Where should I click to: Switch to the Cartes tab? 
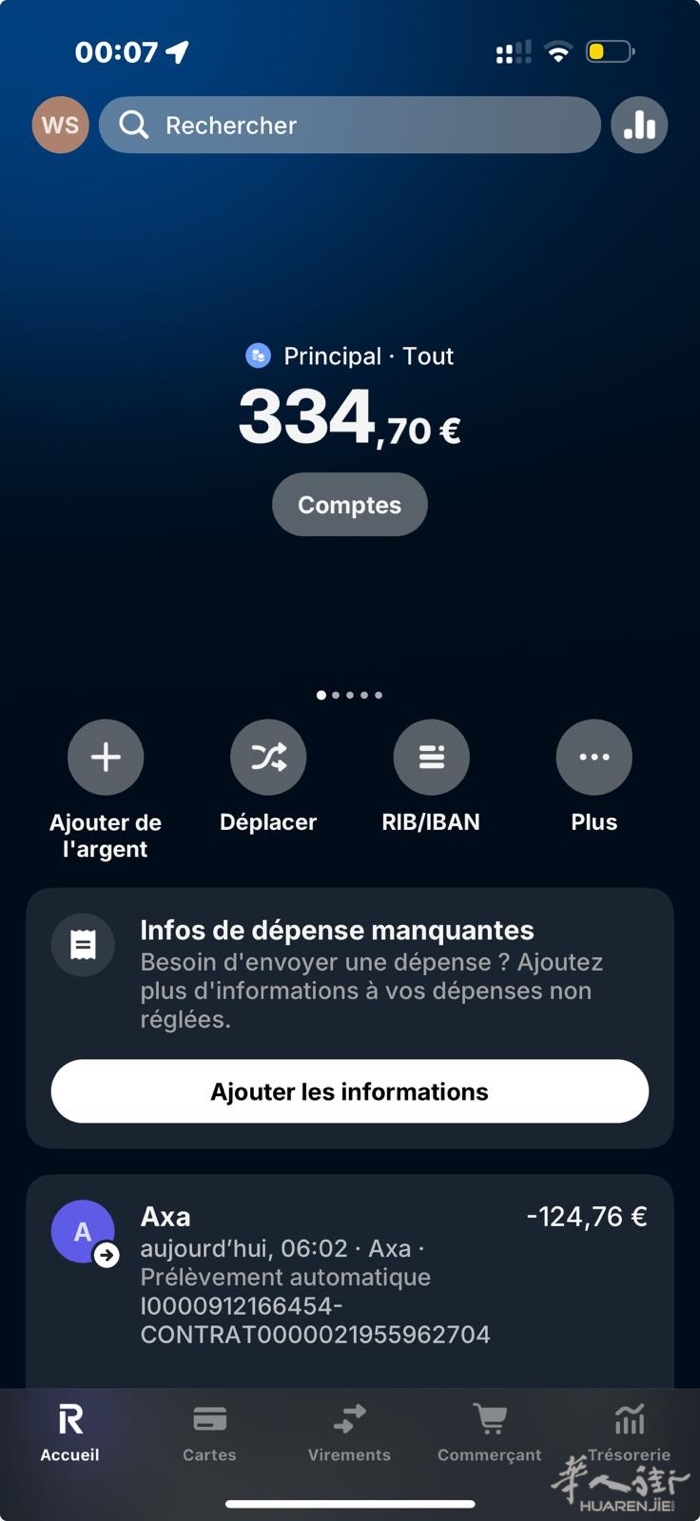tap(210, 1432)
